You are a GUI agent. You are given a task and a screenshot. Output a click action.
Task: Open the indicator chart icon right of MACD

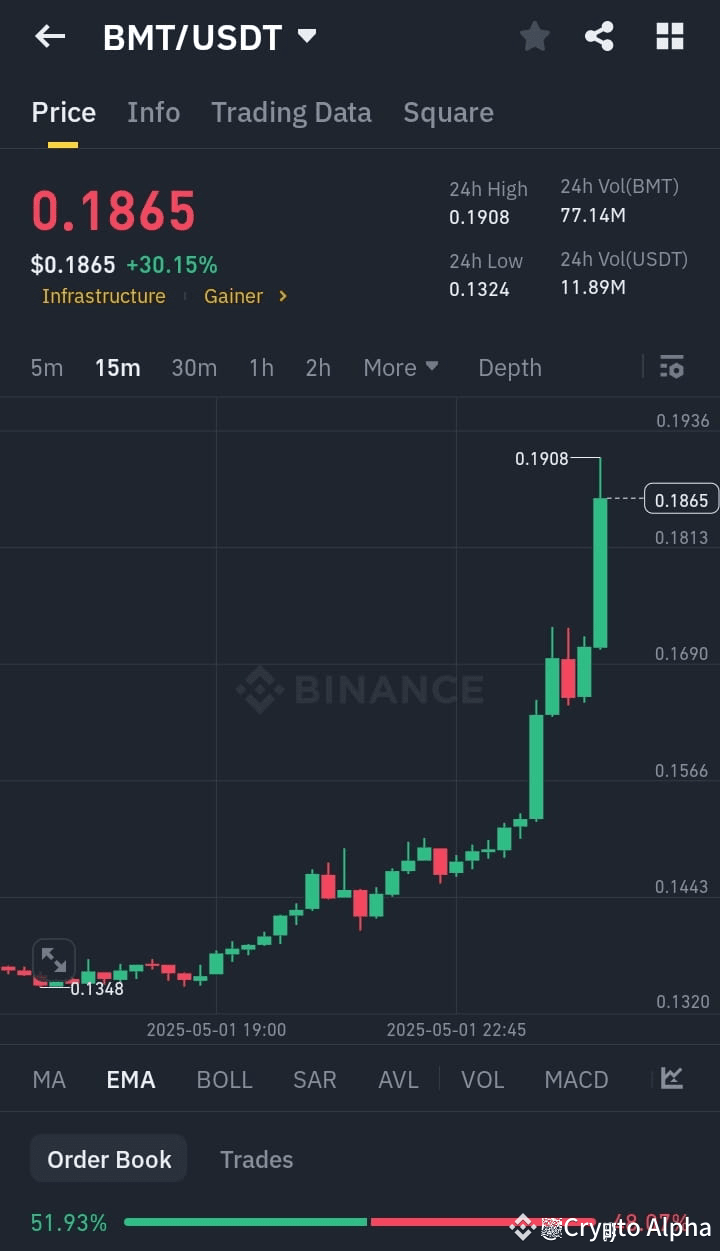(670, 1080)
